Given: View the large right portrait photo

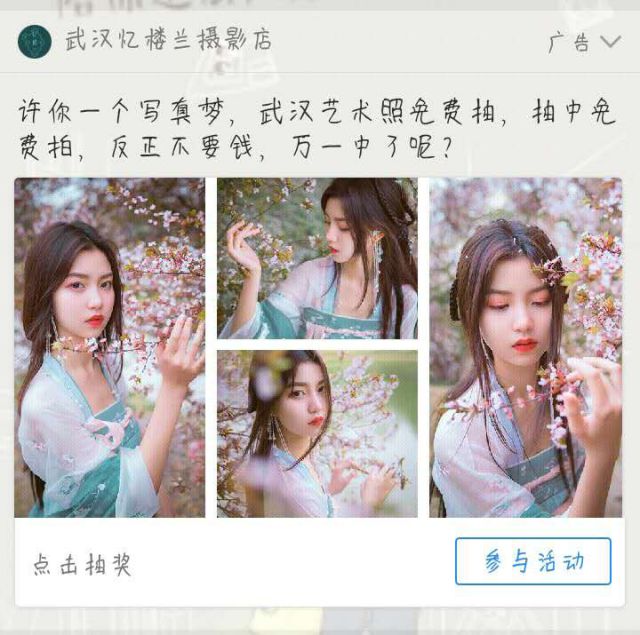Looking at the screenshot, I should point(525,347).
